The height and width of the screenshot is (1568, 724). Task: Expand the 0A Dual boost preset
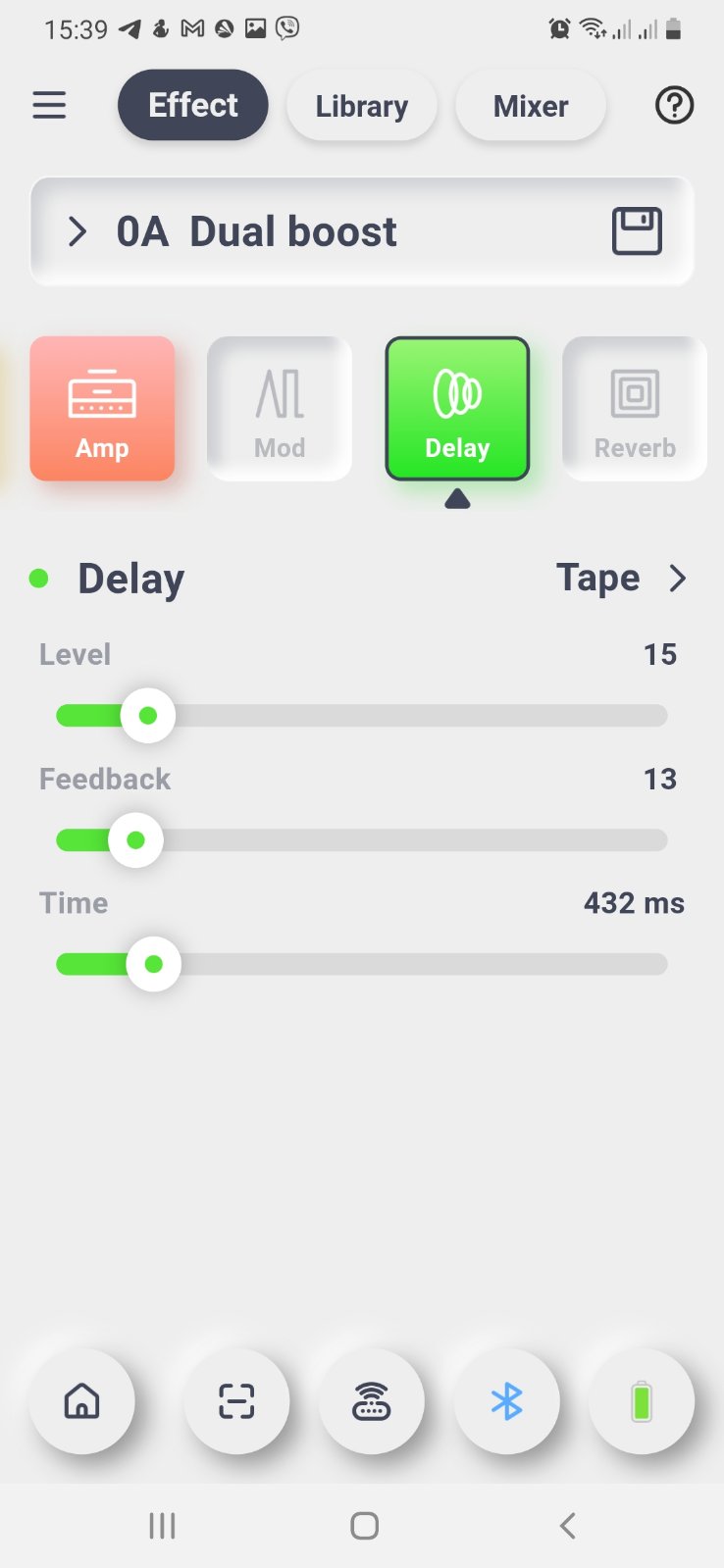[x=78, y=232]
